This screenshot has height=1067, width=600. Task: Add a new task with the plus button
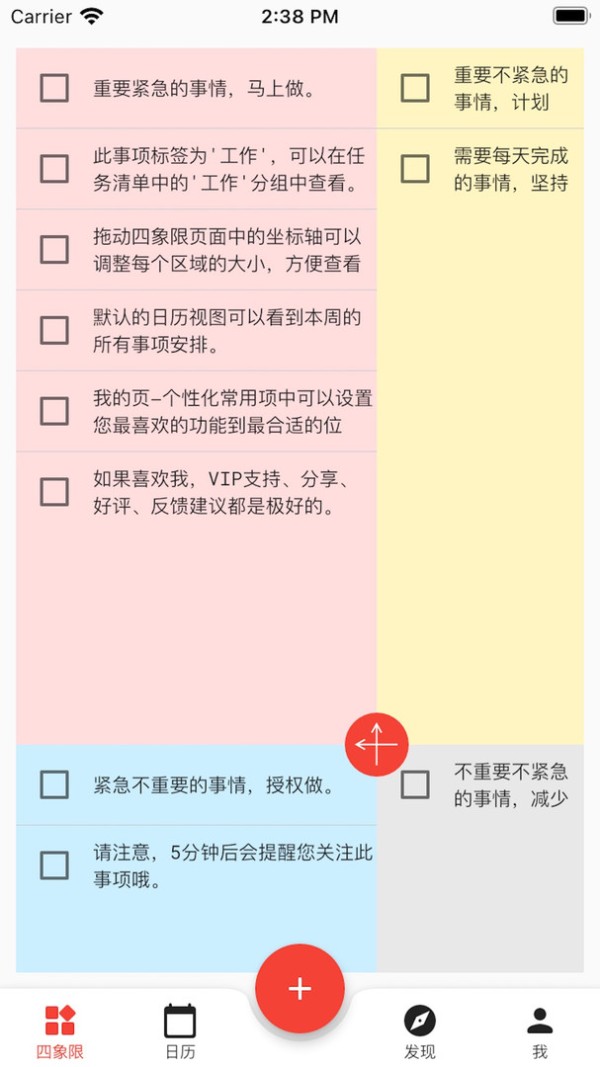pos(300,989)
